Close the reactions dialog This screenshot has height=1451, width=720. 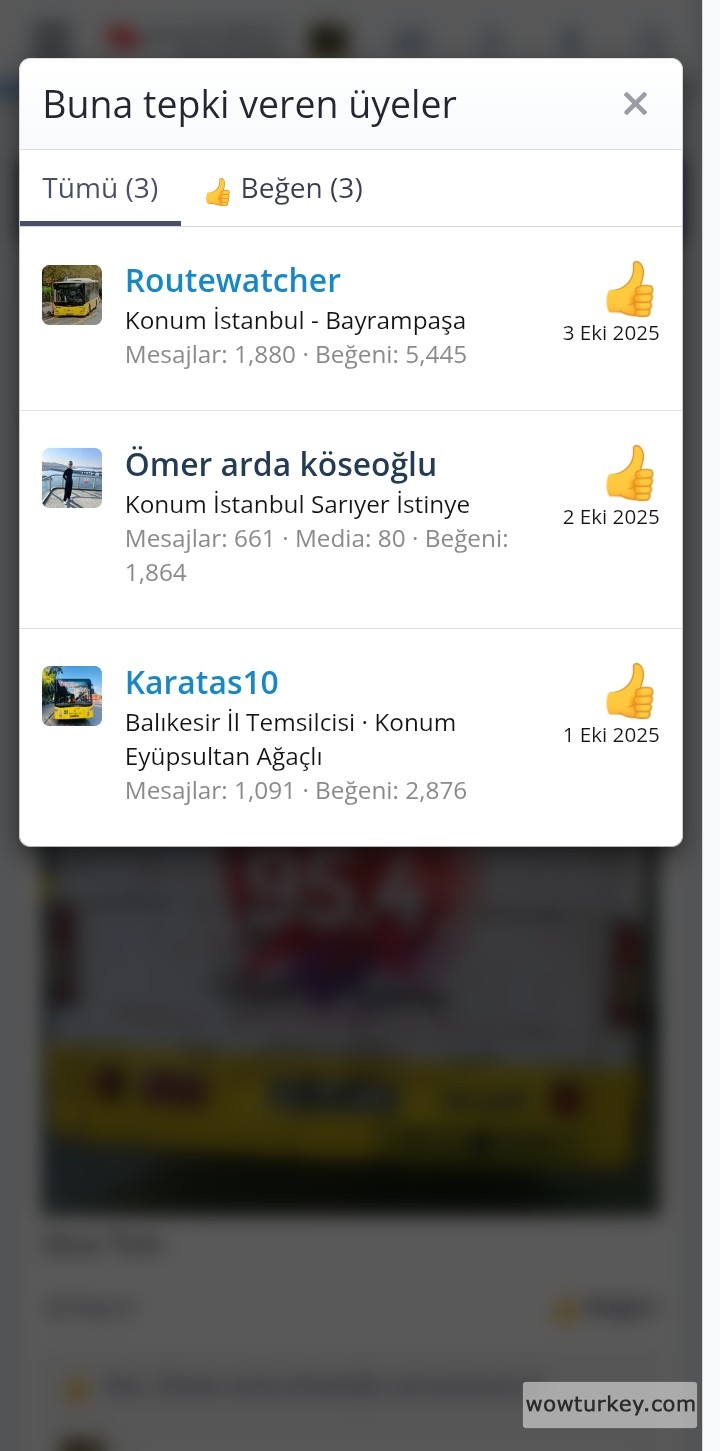(635, 104)
